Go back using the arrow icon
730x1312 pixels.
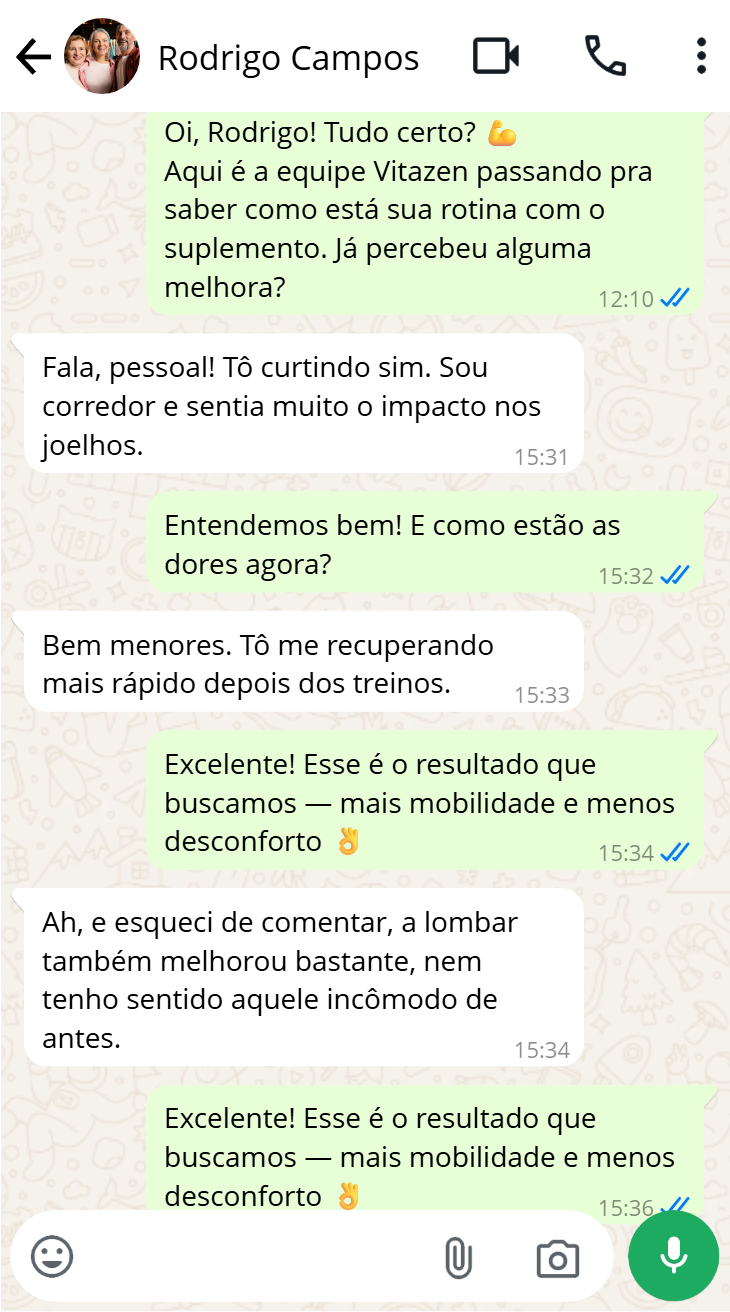pyautogui.click(x=33, y=57)
